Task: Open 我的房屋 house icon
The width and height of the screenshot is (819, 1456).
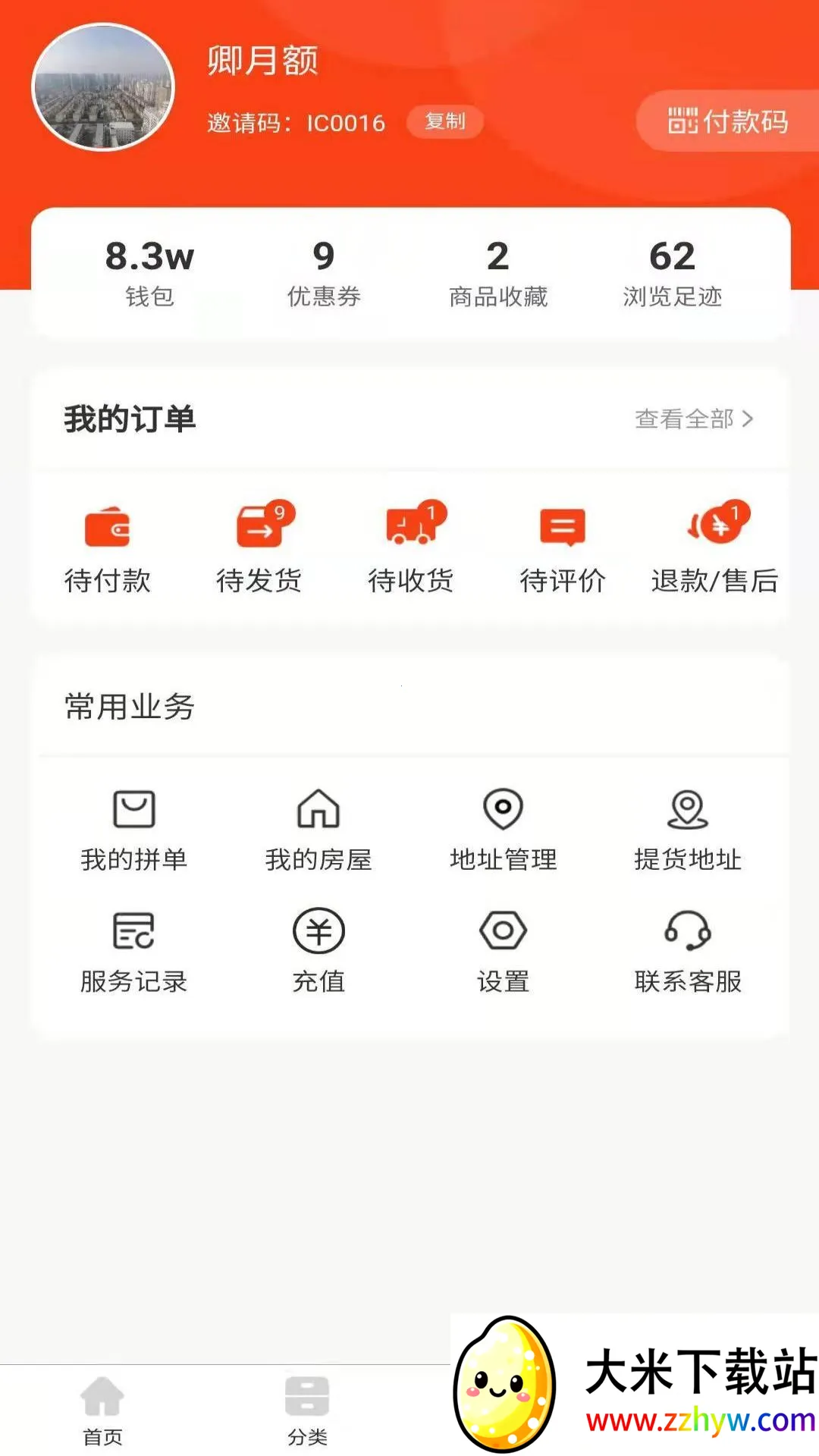Action: [x=318, y=809]
